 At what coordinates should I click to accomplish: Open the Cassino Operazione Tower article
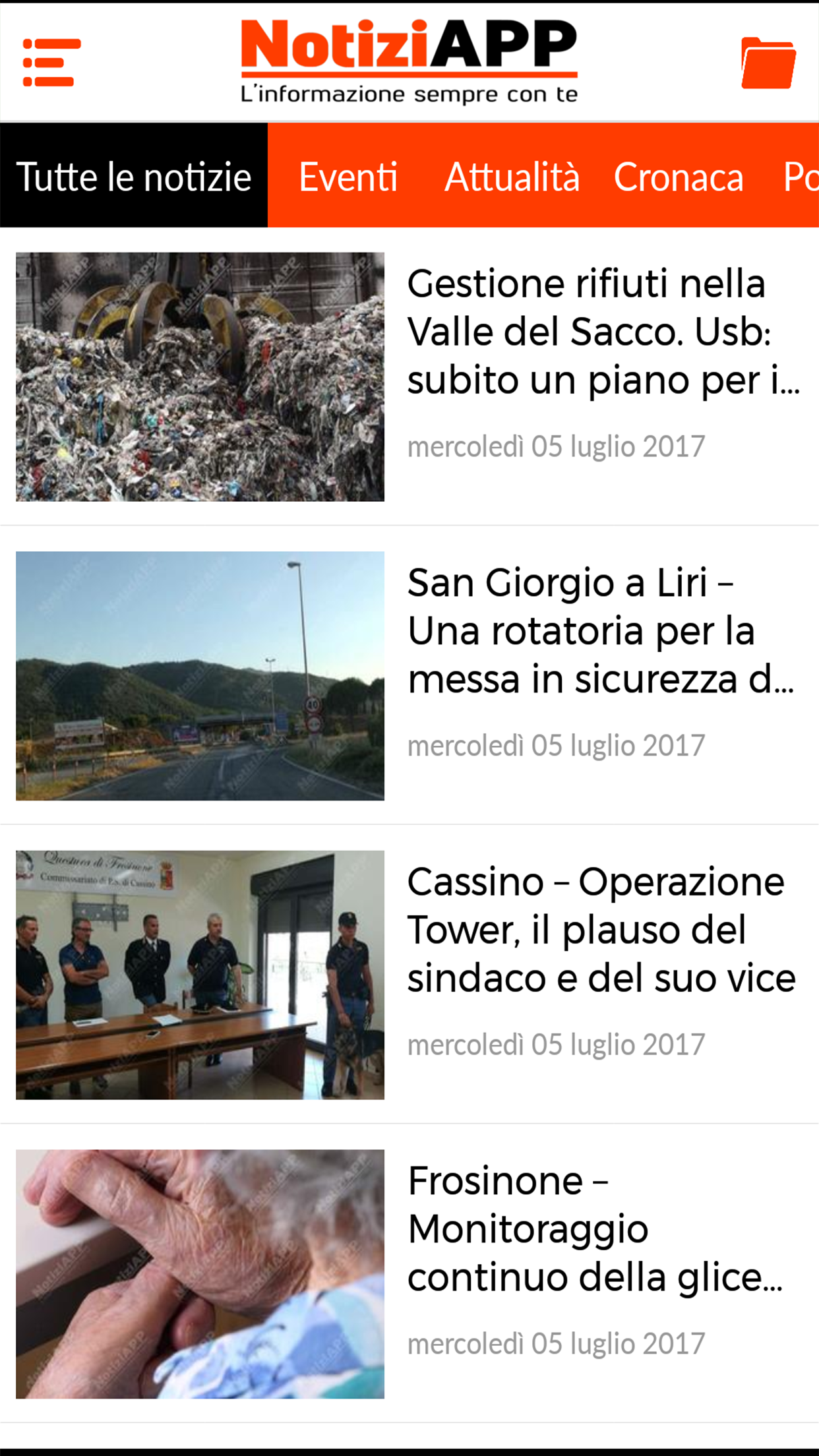point(601,930)
